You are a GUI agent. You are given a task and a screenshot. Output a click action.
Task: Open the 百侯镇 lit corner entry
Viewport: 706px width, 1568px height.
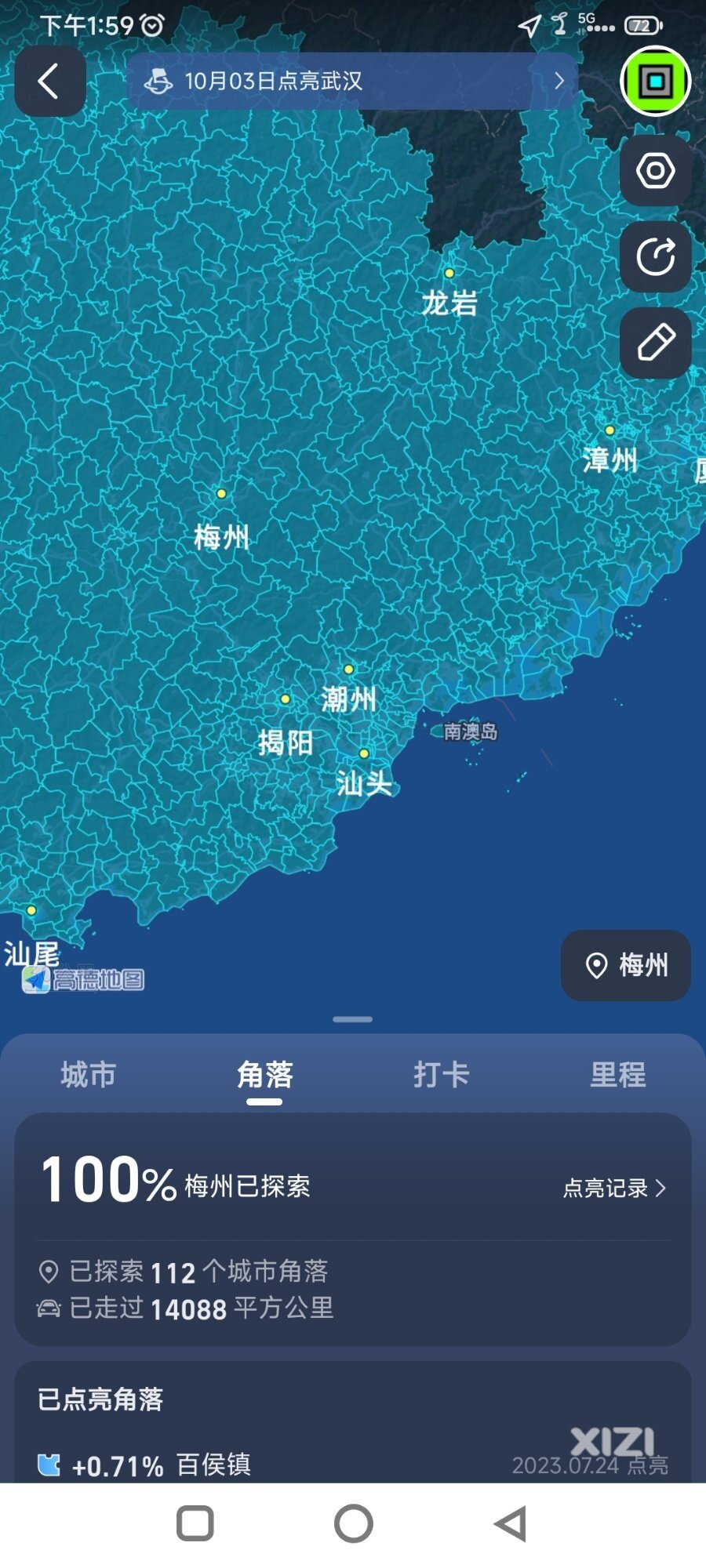(x=212, y=1464)
